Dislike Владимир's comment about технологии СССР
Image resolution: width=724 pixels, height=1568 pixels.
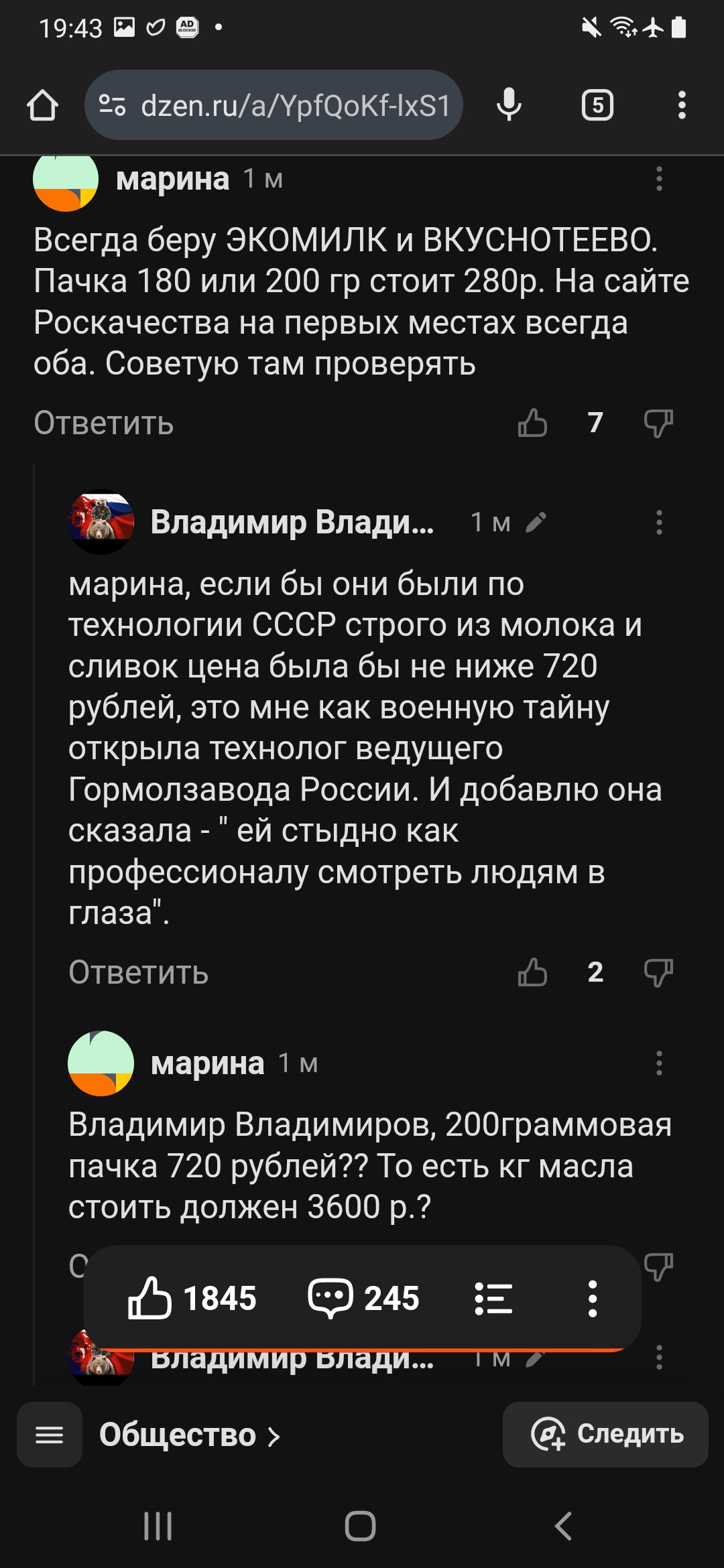point(658,972)
